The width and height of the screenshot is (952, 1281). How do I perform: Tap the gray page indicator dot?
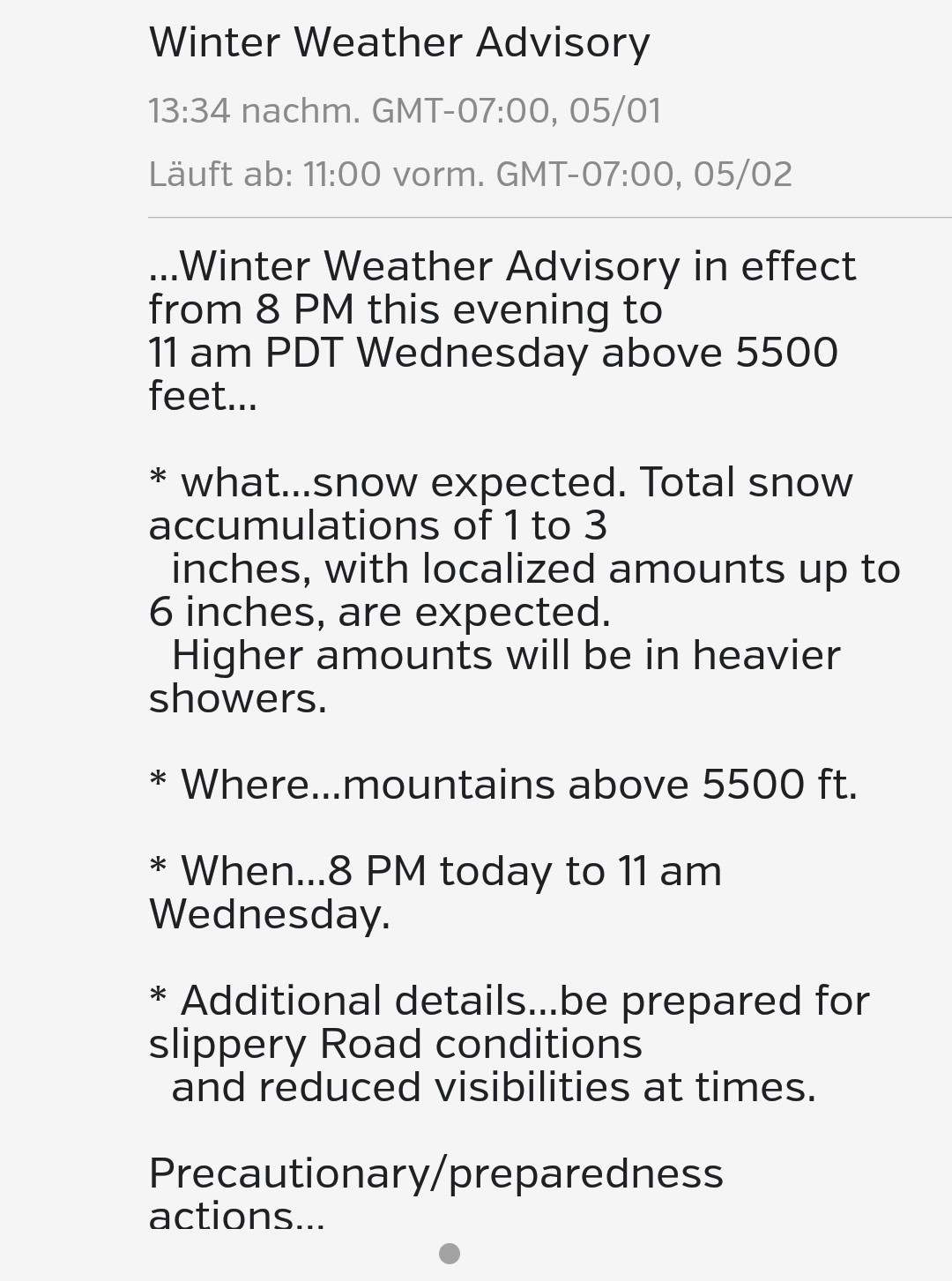click(x=450, y=1253)
